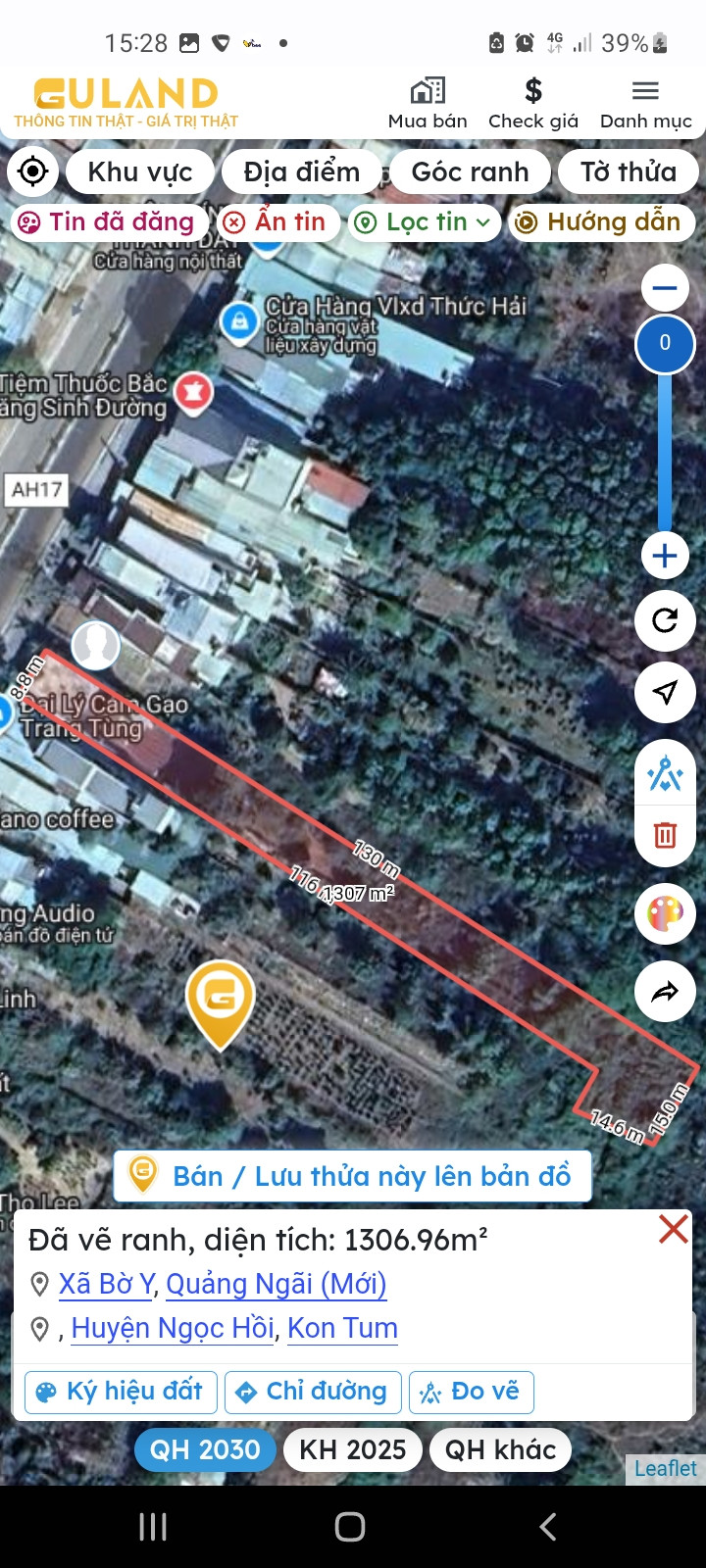This screenshot has height=1568, width=706.
Task: Open the Danh mục menu
Action: tap(645, 103)
